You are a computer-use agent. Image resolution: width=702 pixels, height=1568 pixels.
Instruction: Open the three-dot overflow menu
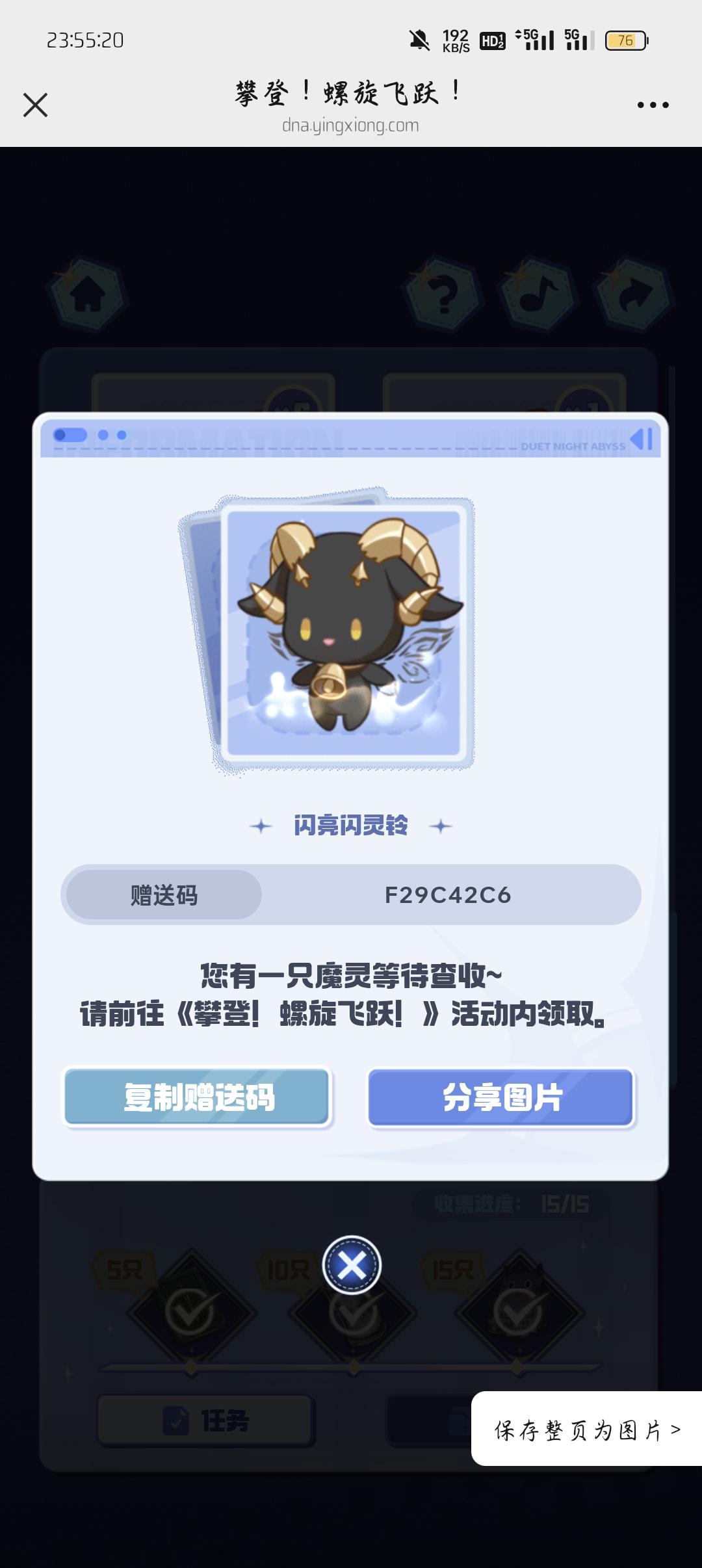point(653,105)
